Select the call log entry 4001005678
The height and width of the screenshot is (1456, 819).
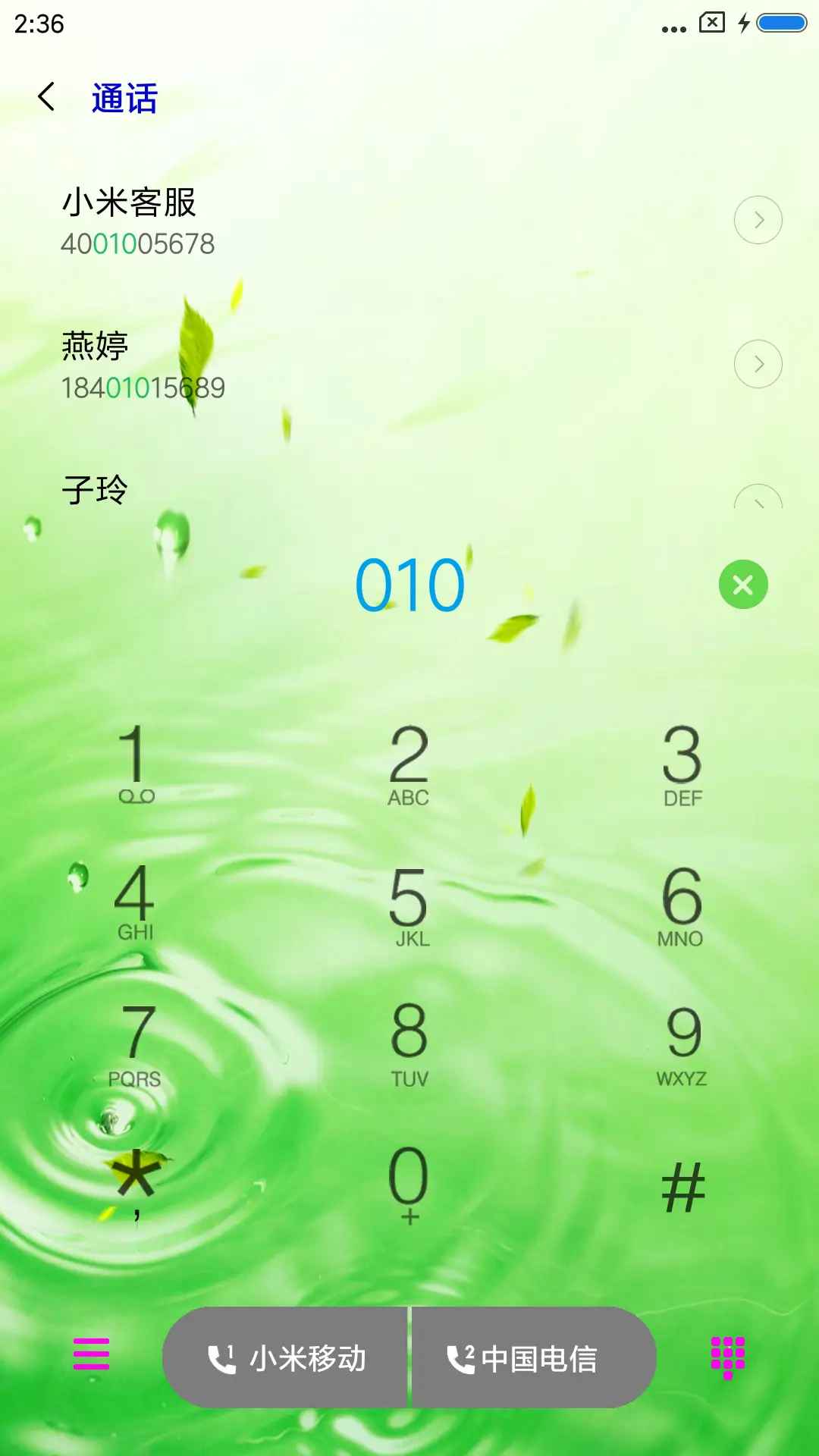[139, 243]
